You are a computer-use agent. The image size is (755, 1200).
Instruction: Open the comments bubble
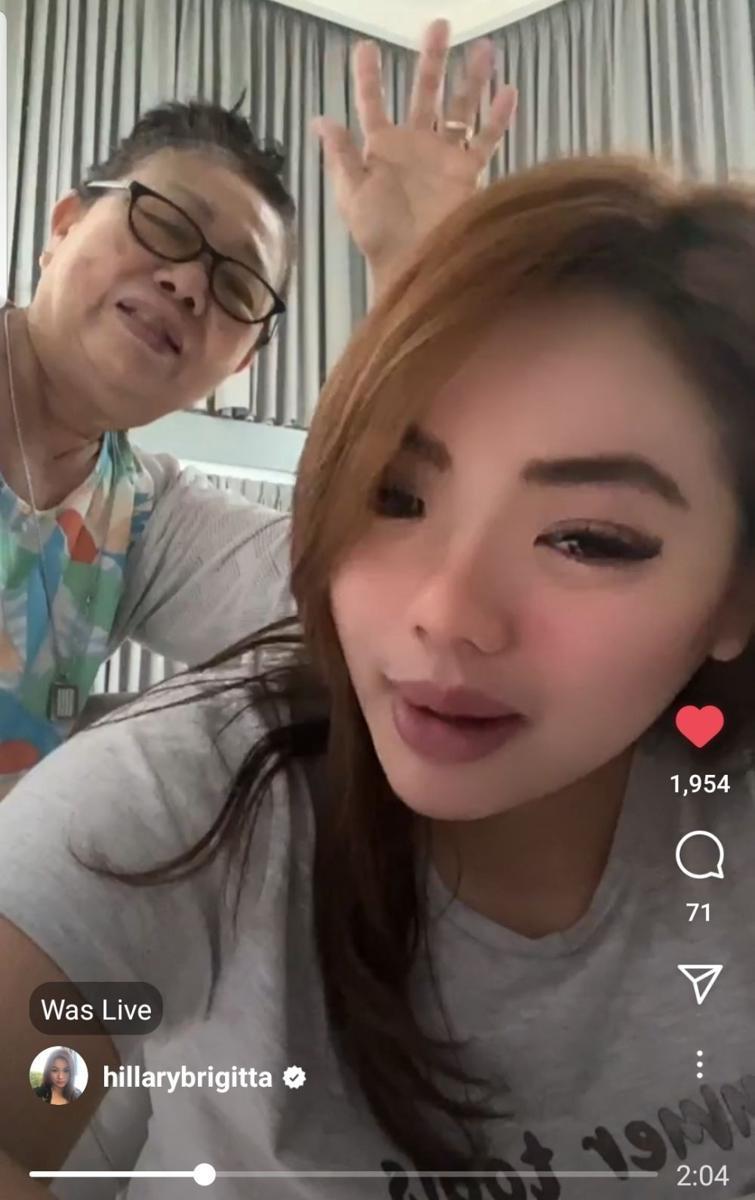pyautogui.click(x=699, y=856)
